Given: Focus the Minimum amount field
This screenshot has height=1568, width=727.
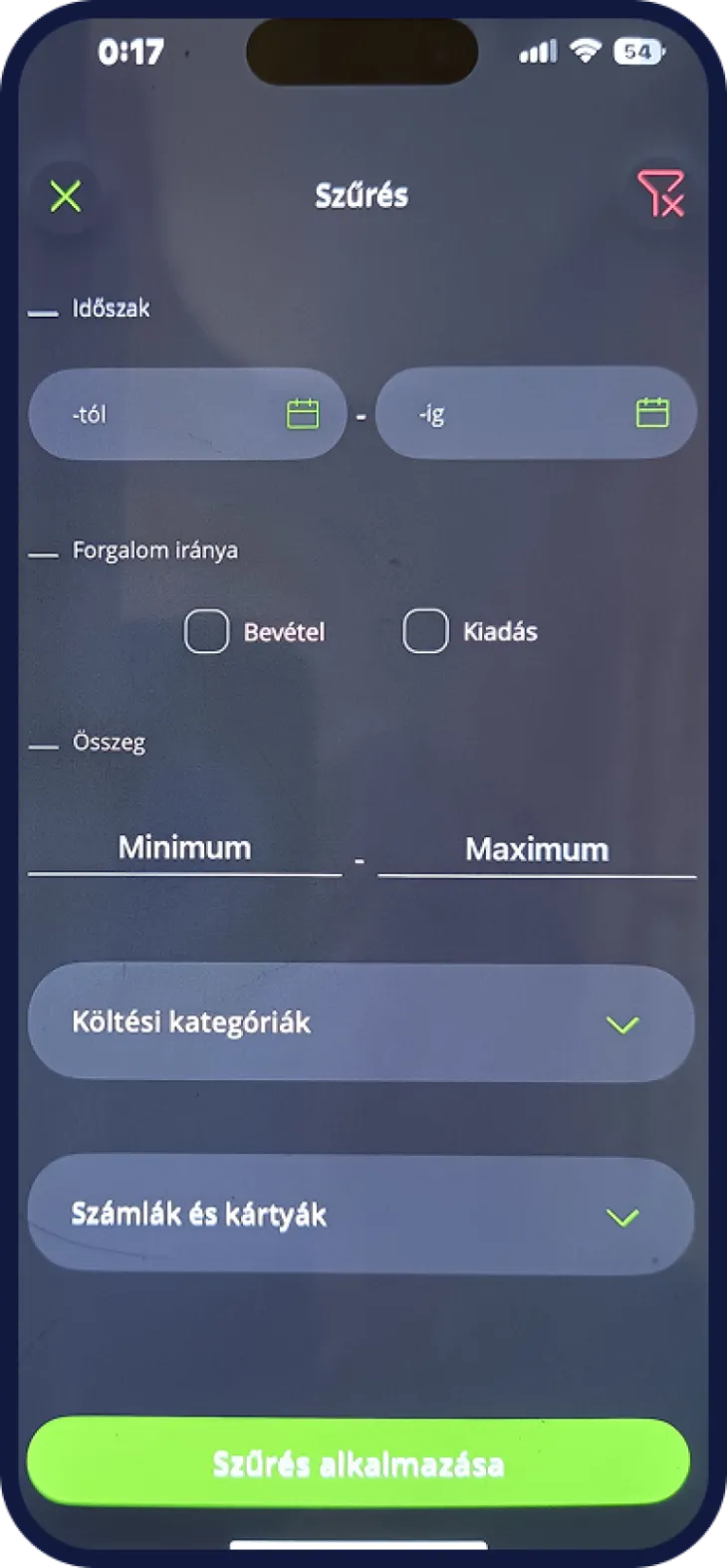Looking at the screenshot, I should point(185,849).
